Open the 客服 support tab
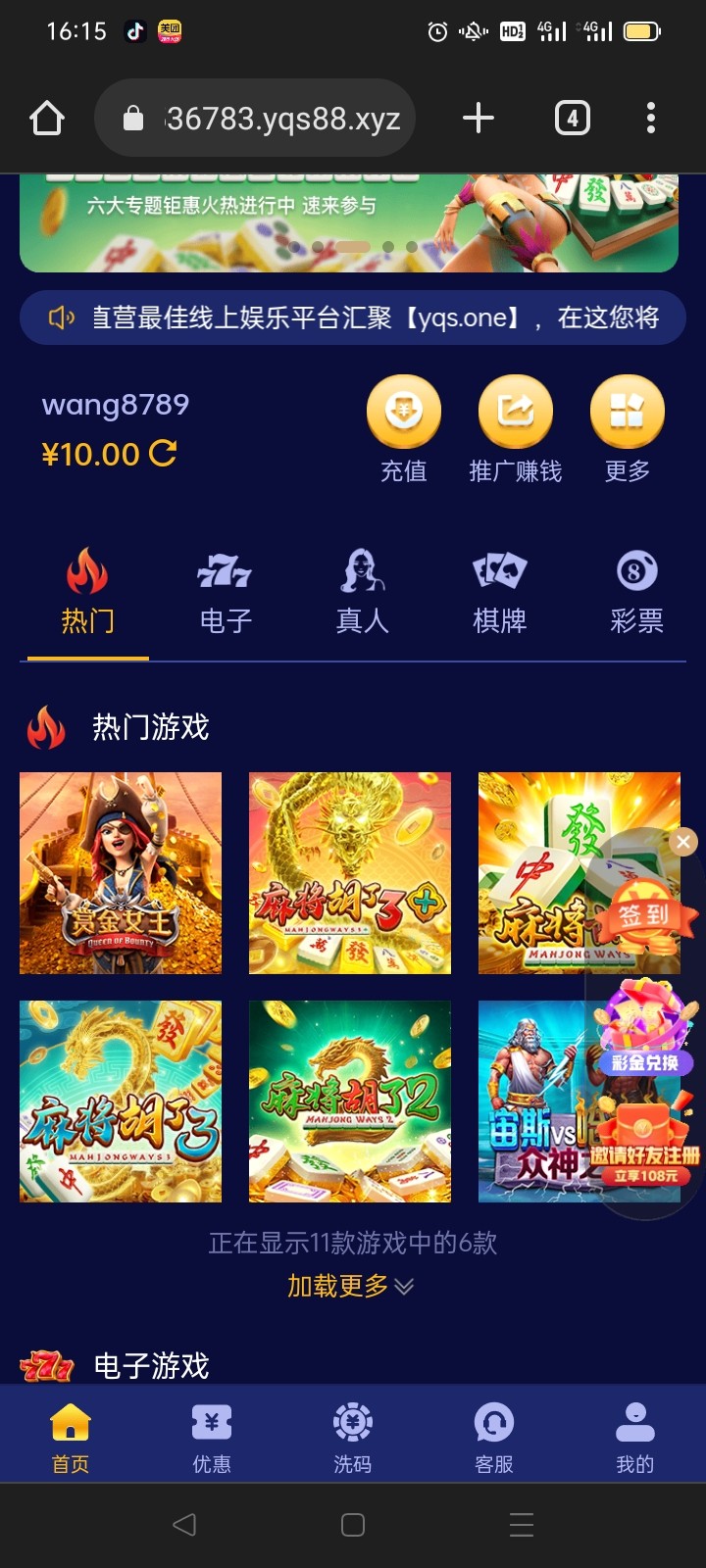The height and width of the screenshot is (1568, 706). tap(493, 1436)
